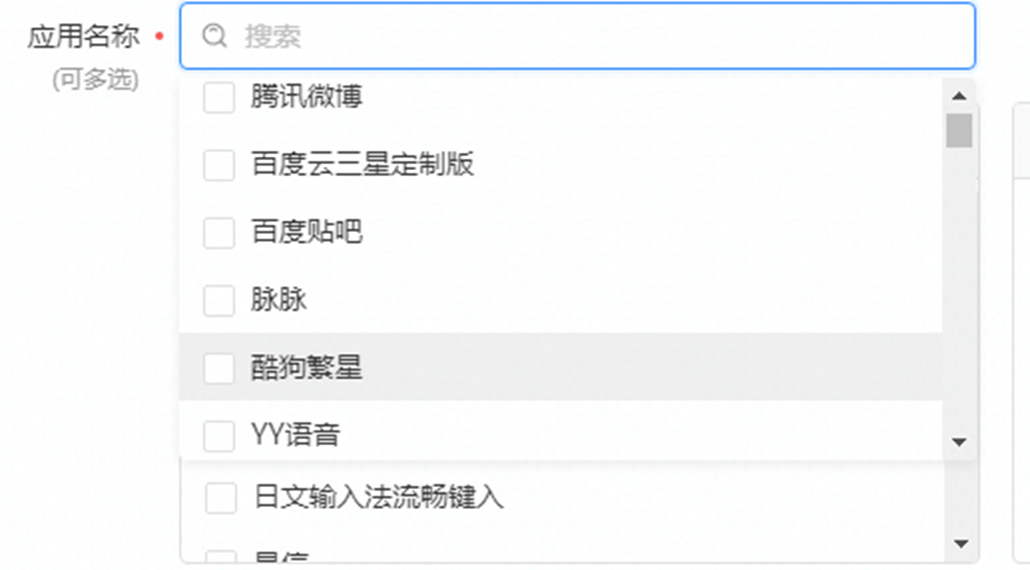Check the 腾讯微博 checkbox
Image resolution: width=1030 pixels, height=570 pixels.
[x=219, y=97]
